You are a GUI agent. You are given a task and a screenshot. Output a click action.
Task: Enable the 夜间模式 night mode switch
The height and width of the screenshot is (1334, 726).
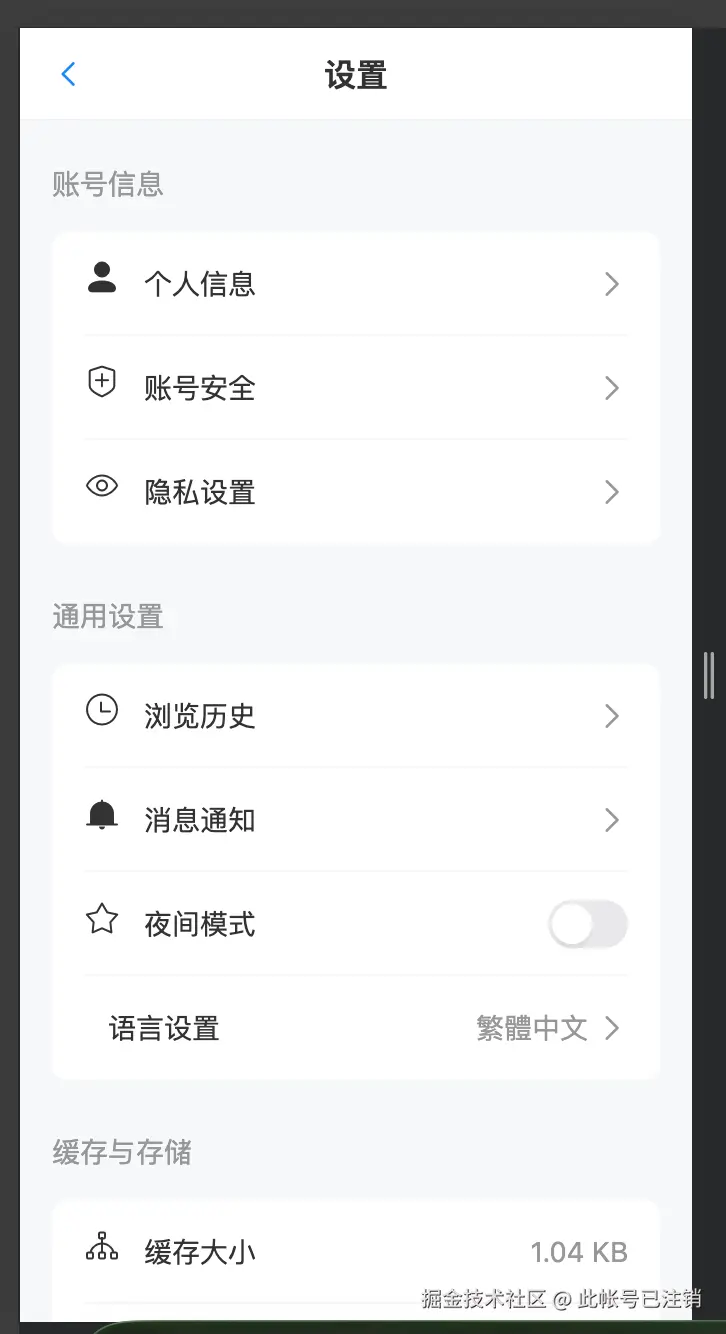587,924
